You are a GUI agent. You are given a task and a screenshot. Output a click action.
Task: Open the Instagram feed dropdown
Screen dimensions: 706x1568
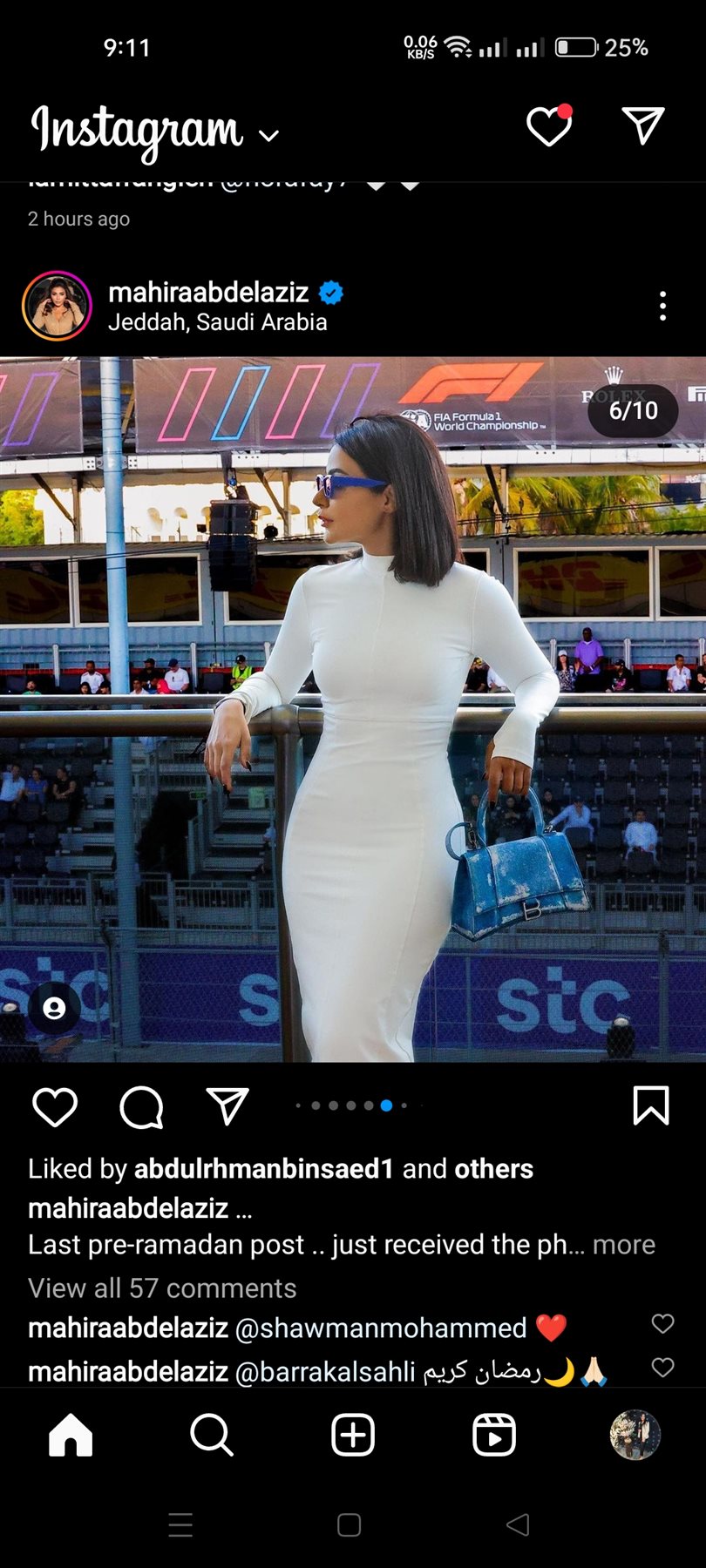point(268,135)
